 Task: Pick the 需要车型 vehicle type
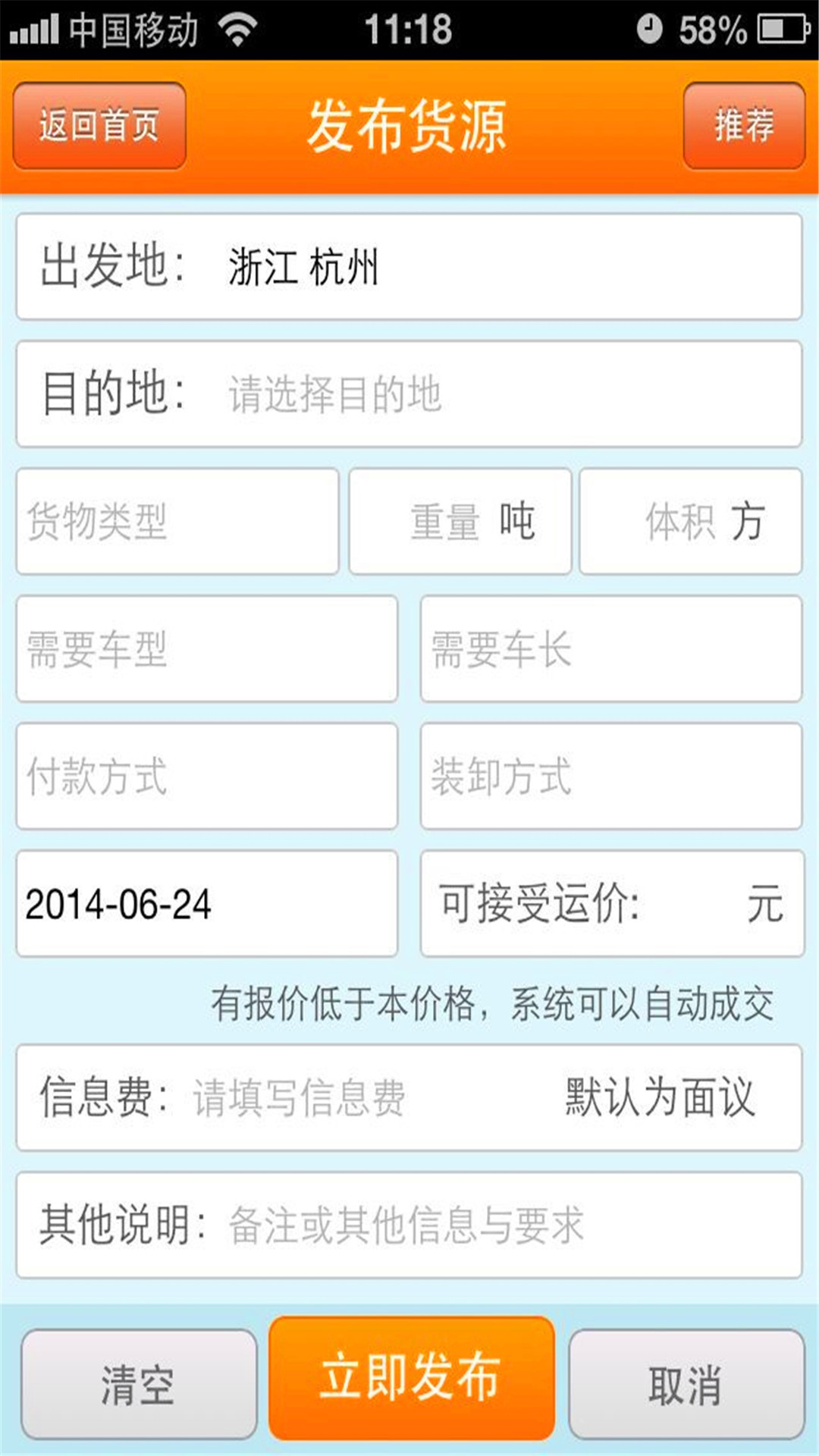(x=207, y=649)
